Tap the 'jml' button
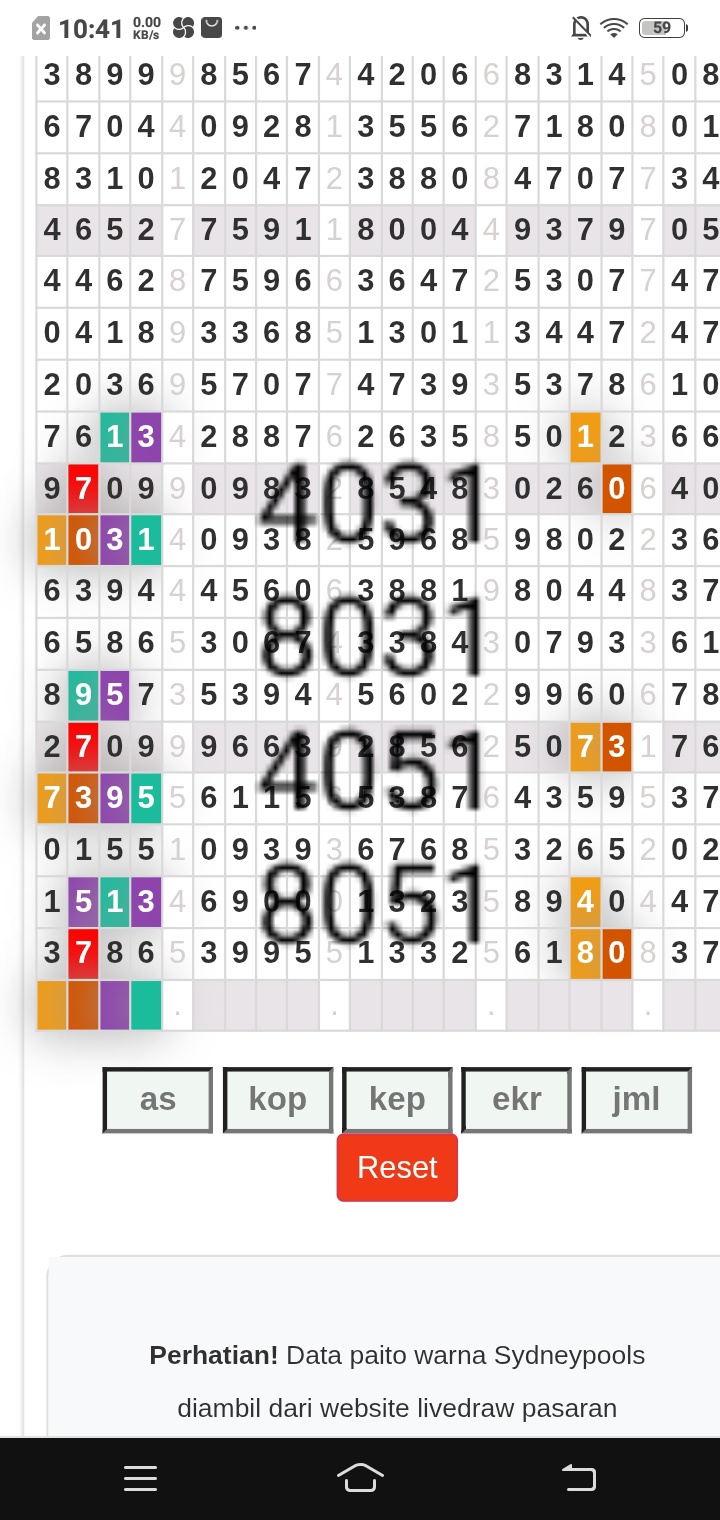 point(636,1100)
